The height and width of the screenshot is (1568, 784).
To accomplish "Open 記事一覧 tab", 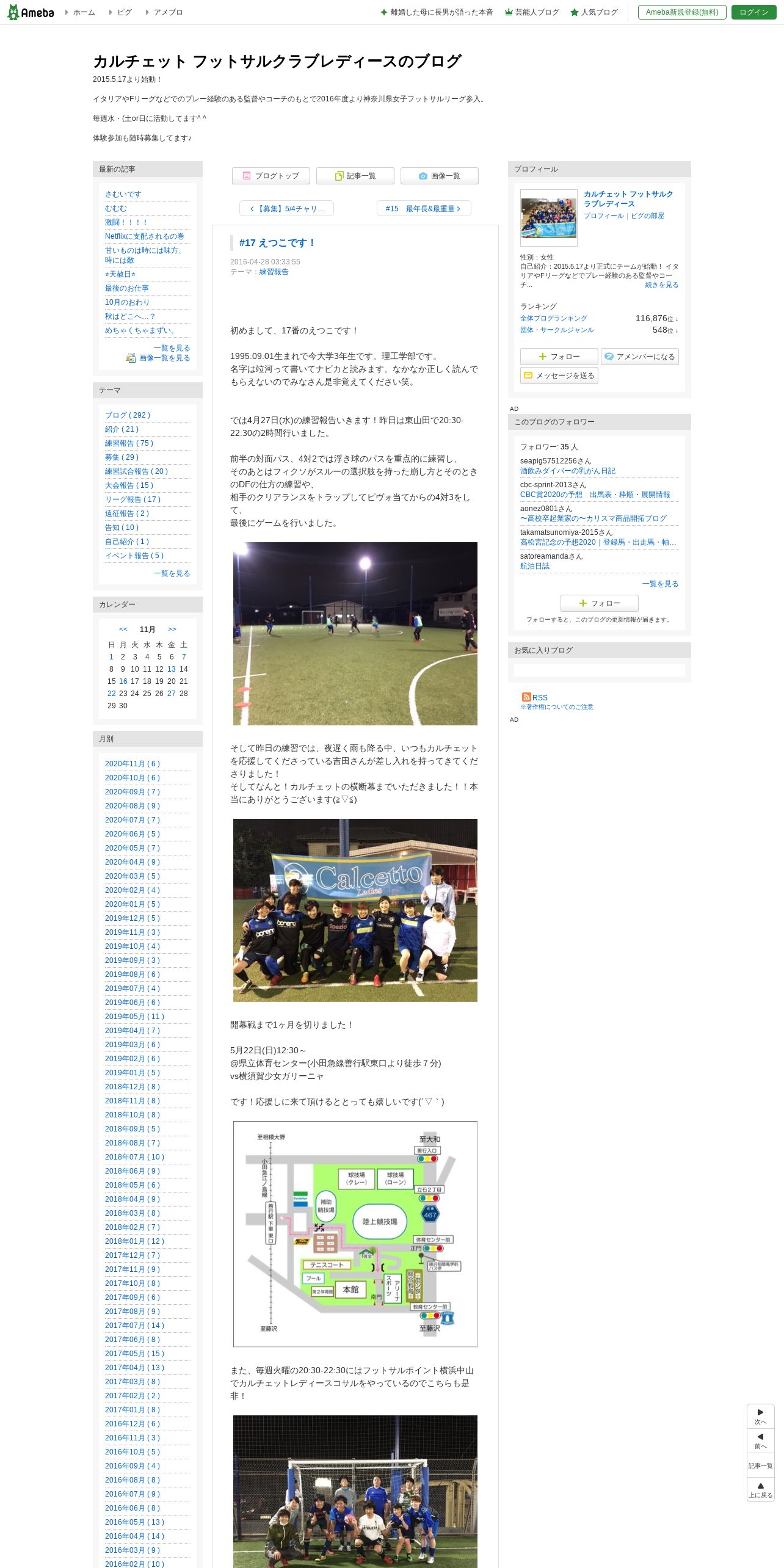I will point(355,176).
